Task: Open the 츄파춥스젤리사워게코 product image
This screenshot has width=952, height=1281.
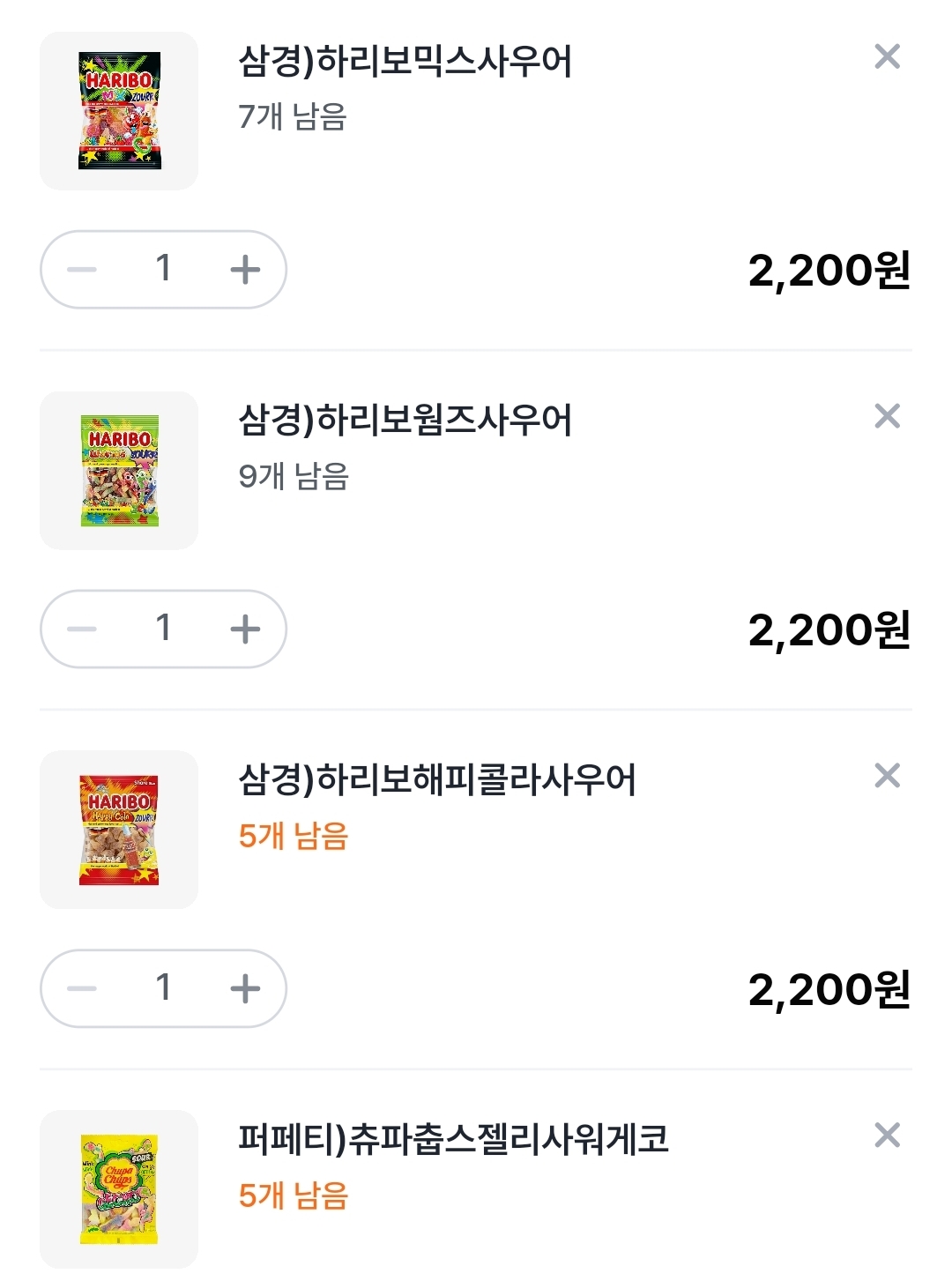Action: pos(119,1189)
